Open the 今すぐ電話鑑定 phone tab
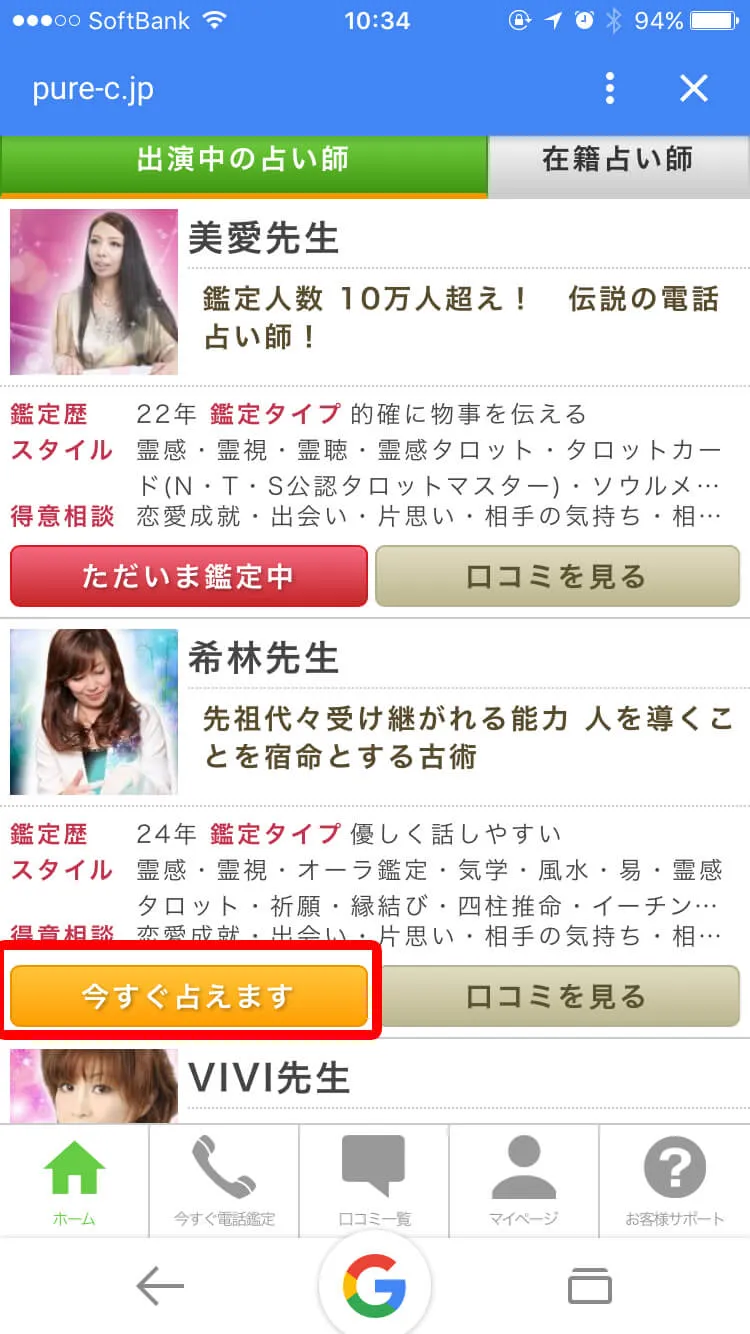The height and width of the screenshot is (1334, 750). 224,1180
